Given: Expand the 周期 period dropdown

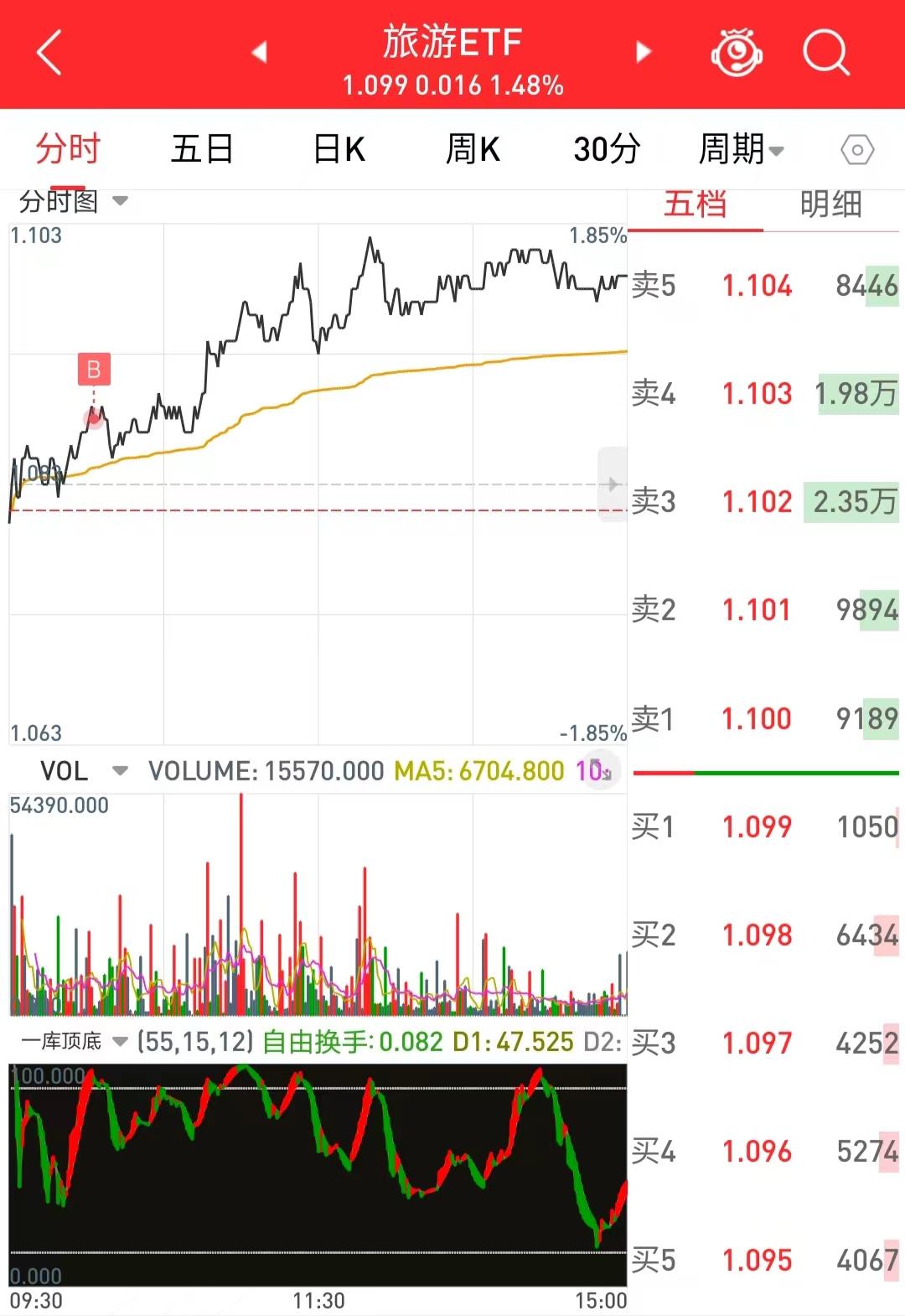Looking at the screenshot, I should 741,149.
